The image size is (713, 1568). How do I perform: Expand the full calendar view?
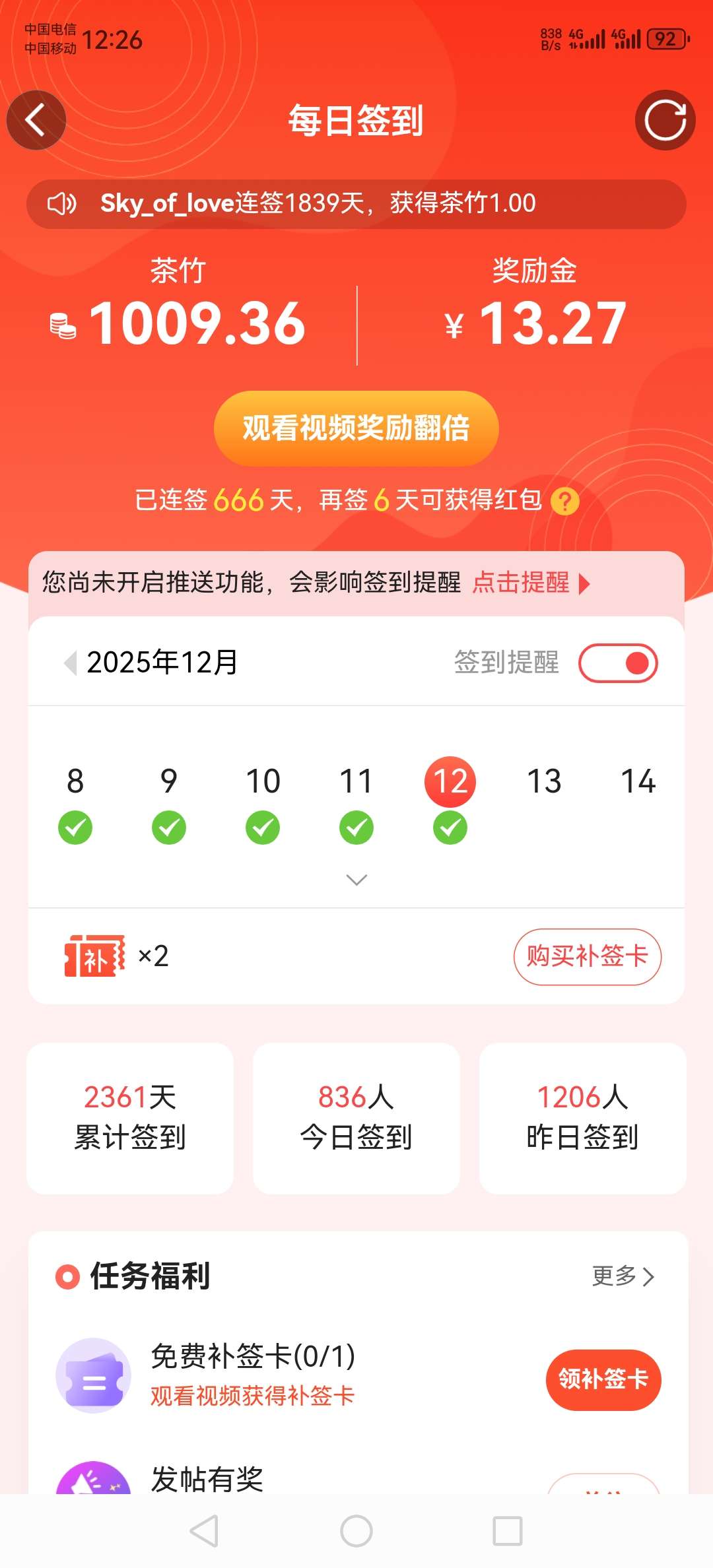pos(356,880)
